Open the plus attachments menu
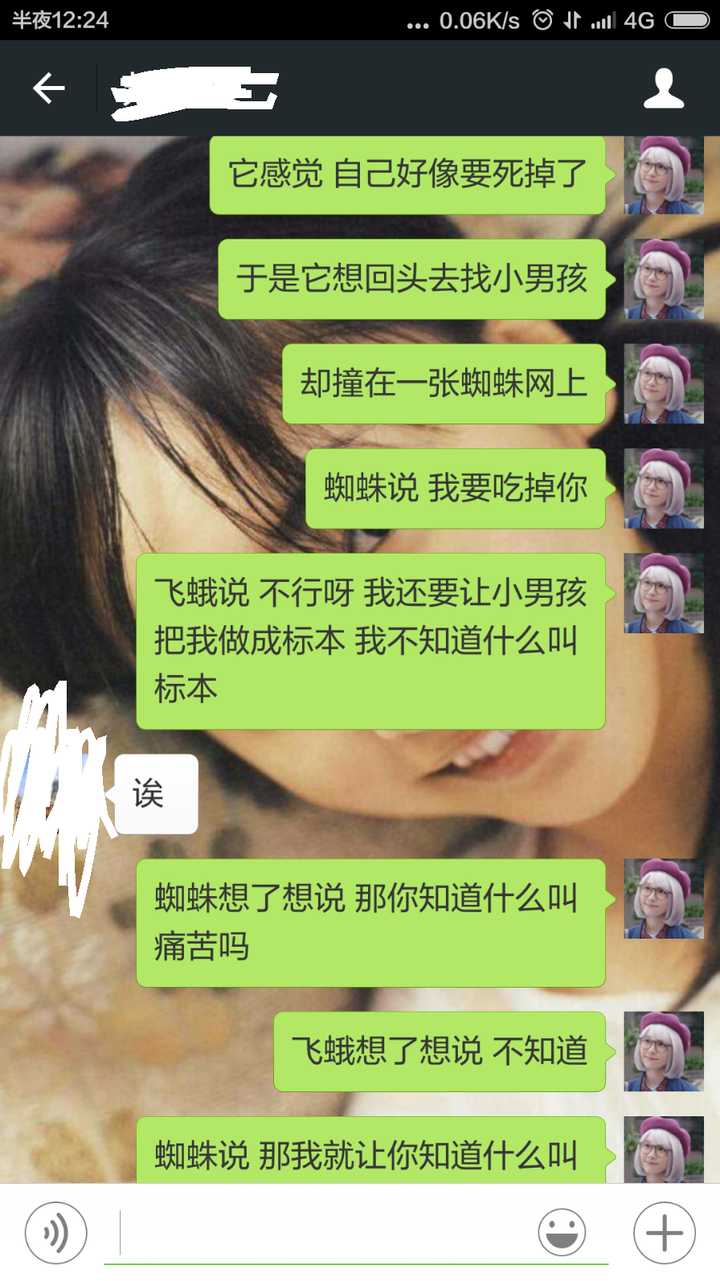This screenshot has height=1281, width=720. pos(664,1232)
